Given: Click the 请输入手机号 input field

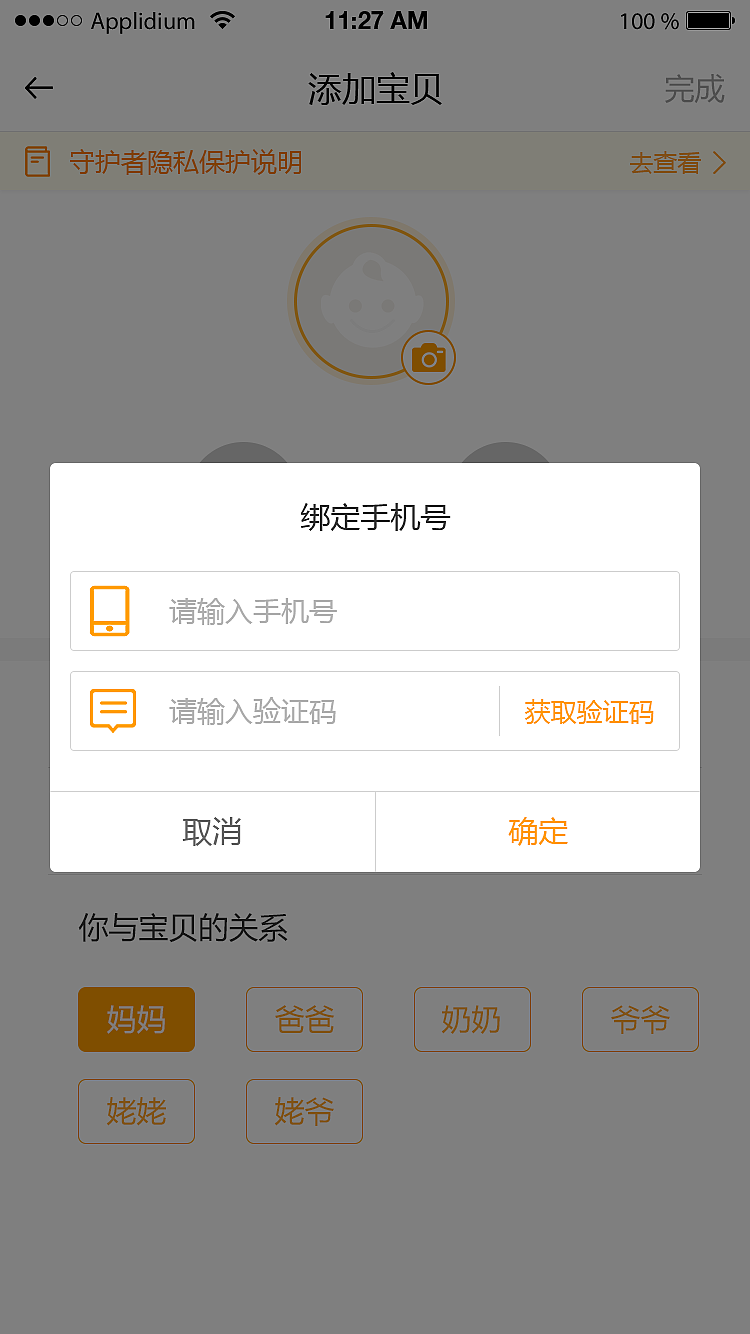Looking at the screenshot, I should (x=300, y=610).
